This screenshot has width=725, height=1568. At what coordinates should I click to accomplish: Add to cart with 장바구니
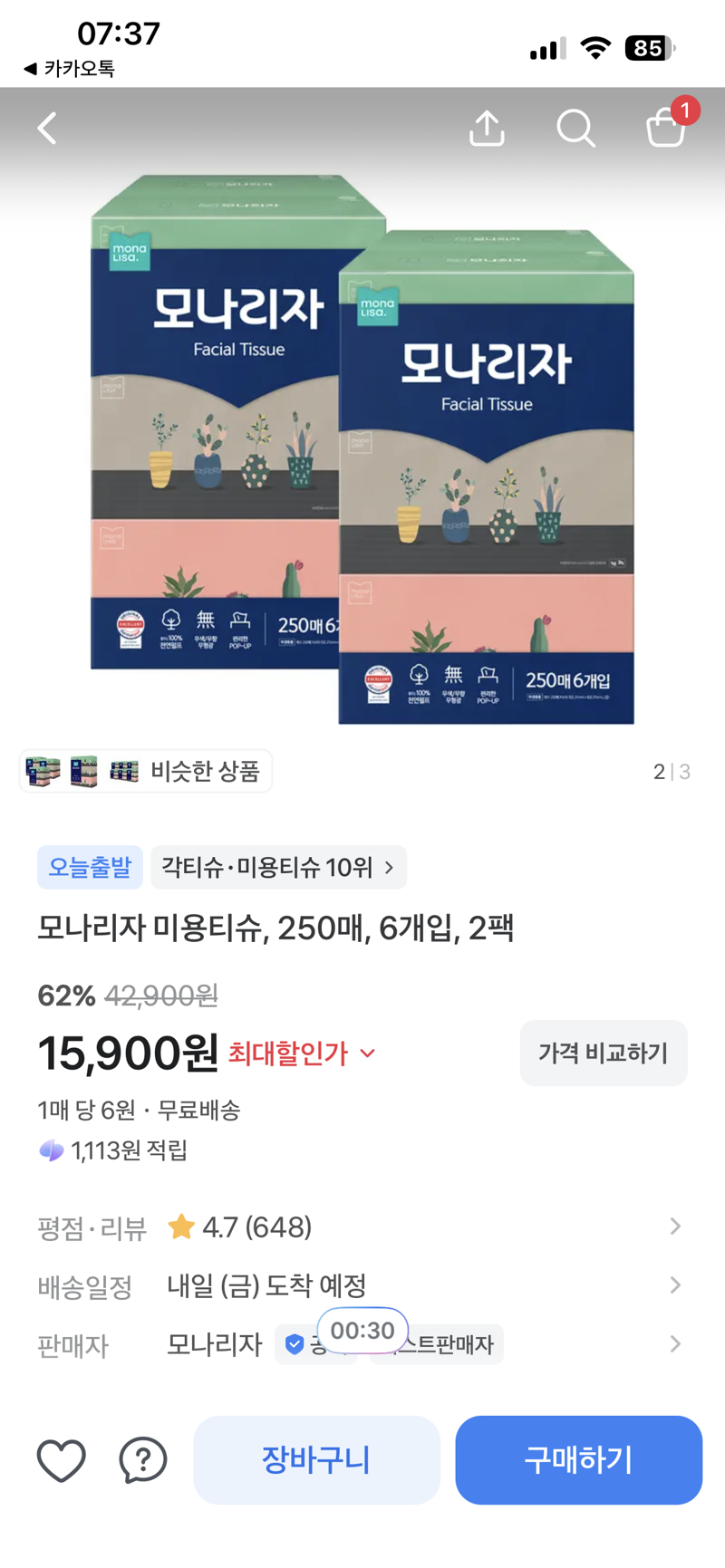click(x=316, y=1460)
